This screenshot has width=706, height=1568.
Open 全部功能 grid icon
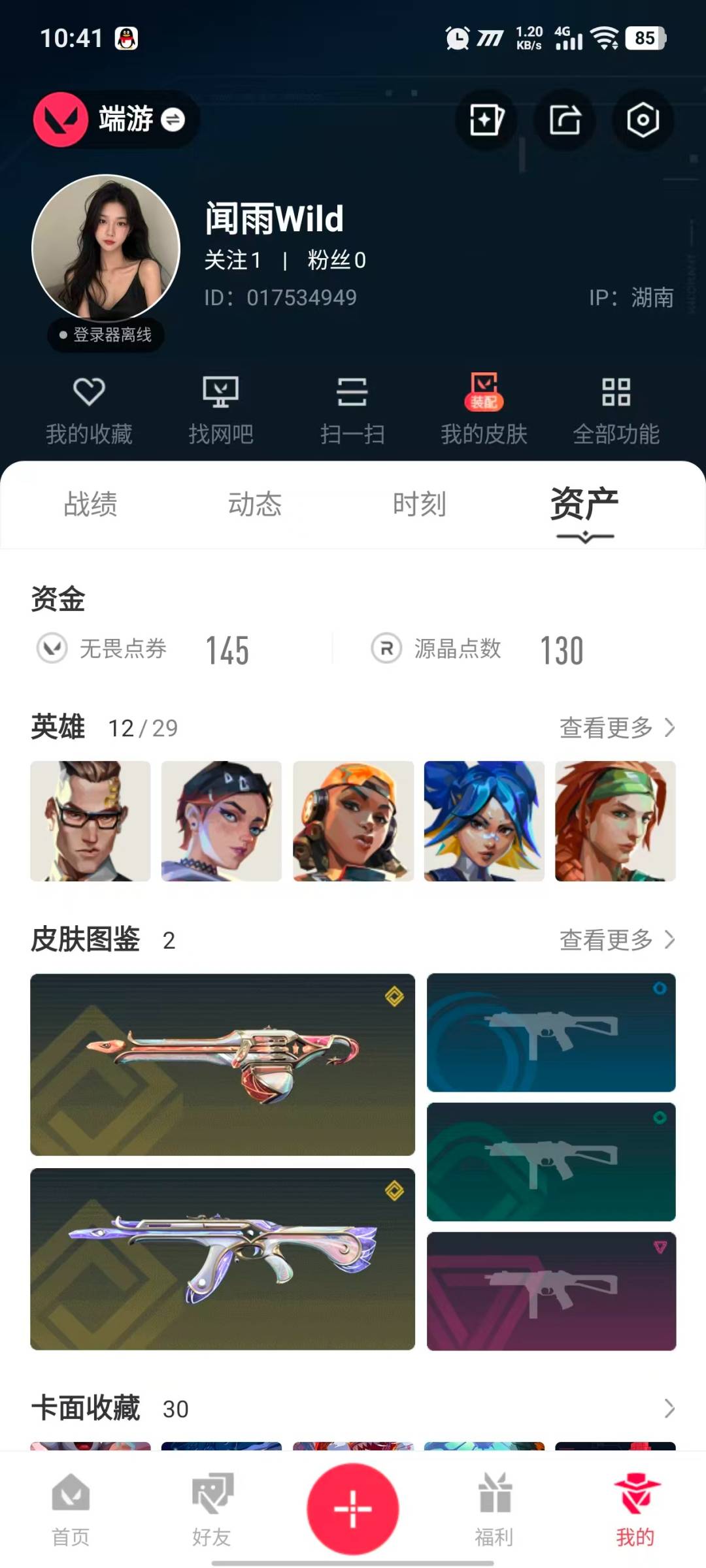pos(616,408)
